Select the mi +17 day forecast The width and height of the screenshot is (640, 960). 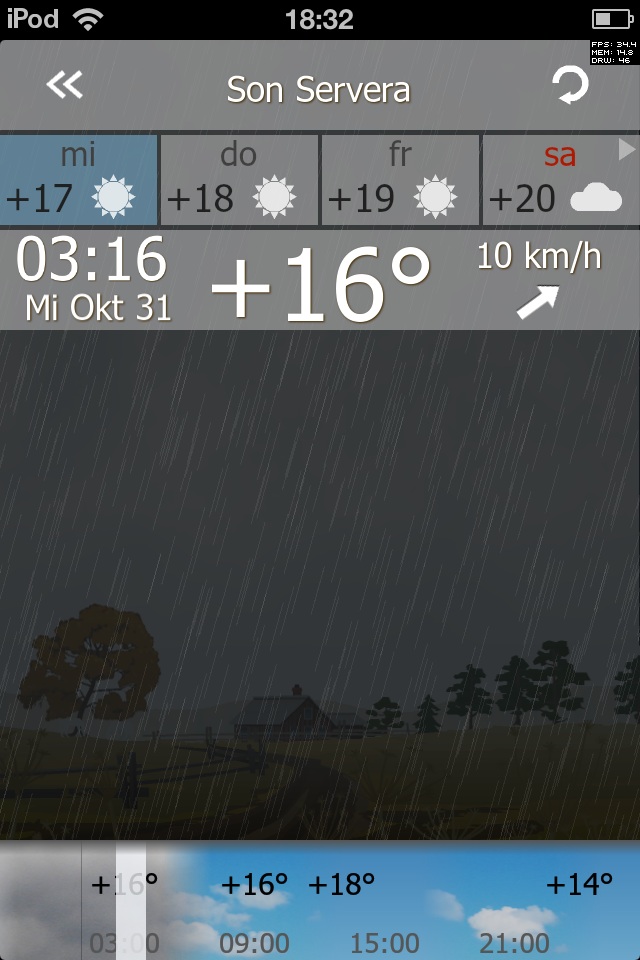coord(79,181)
